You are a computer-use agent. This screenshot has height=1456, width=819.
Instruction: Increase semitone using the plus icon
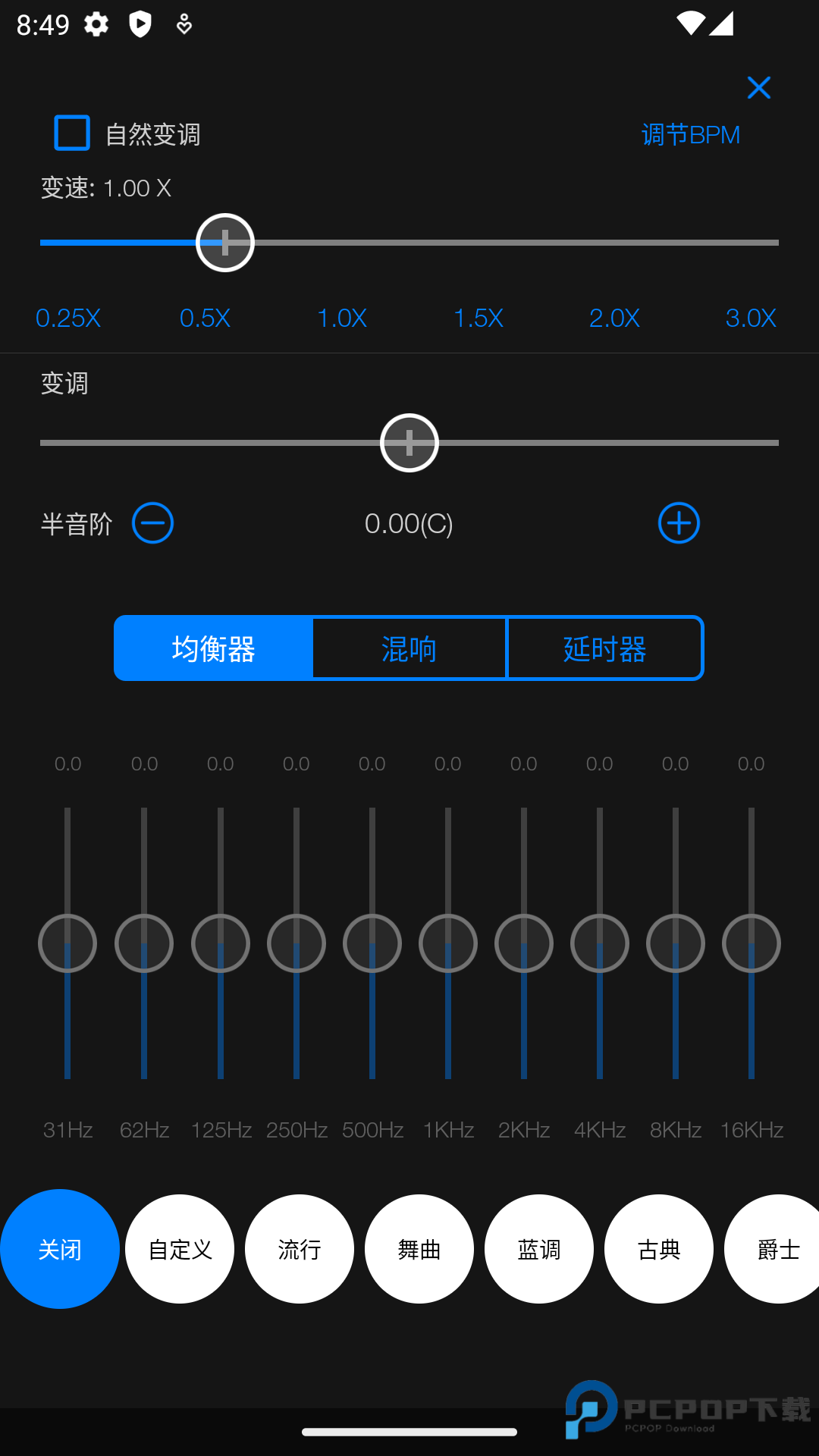(679, 522)
